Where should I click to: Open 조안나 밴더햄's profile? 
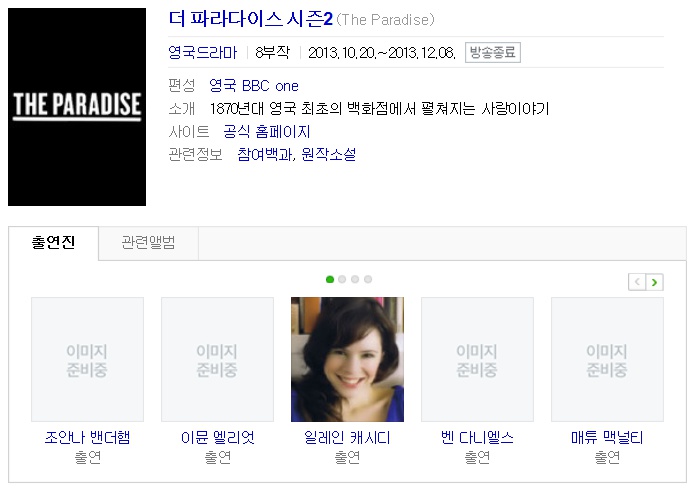click(88, 438)
